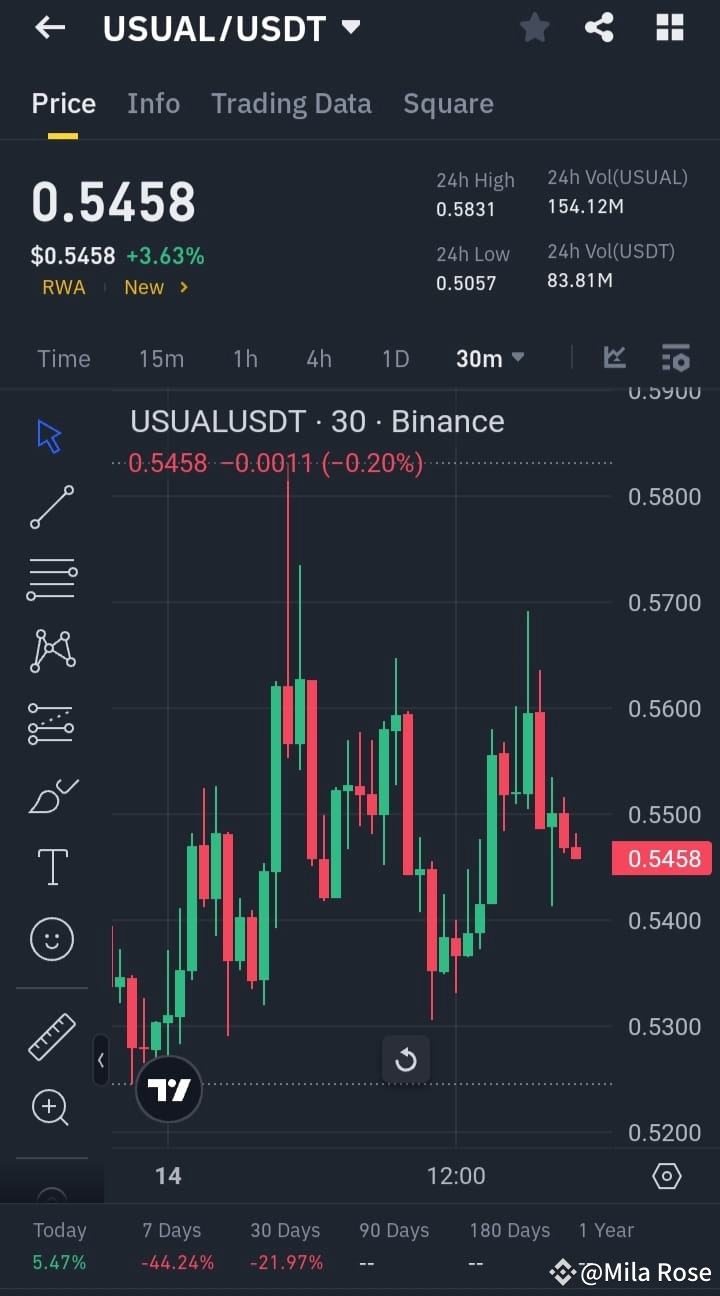Screen dimensions: 720x1296
Task: Open the emoji sticker tool
Action: [51, 939]
